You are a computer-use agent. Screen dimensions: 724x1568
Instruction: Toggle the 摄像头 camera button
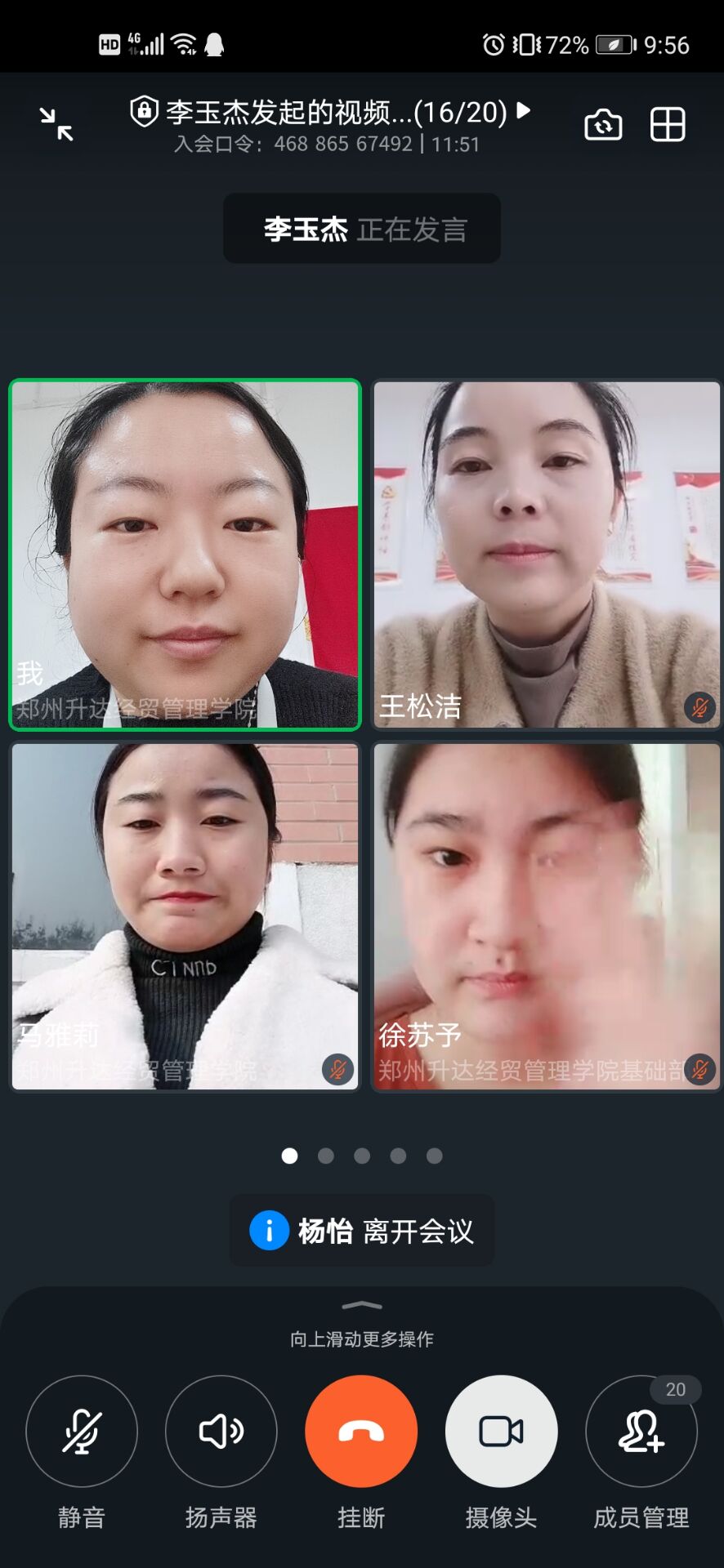coord(501,1432)
